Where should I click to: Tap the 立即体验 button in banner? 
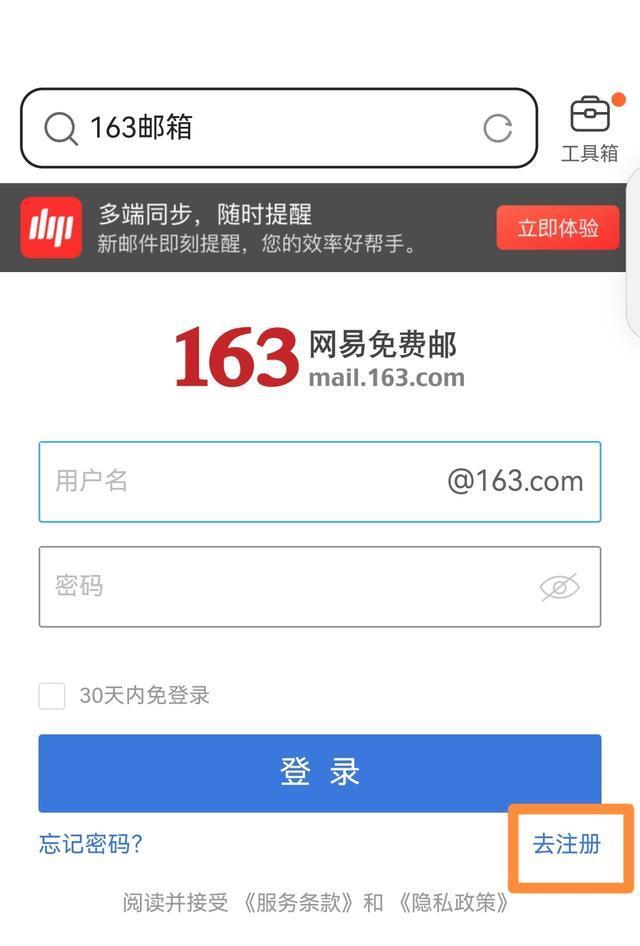557,228
